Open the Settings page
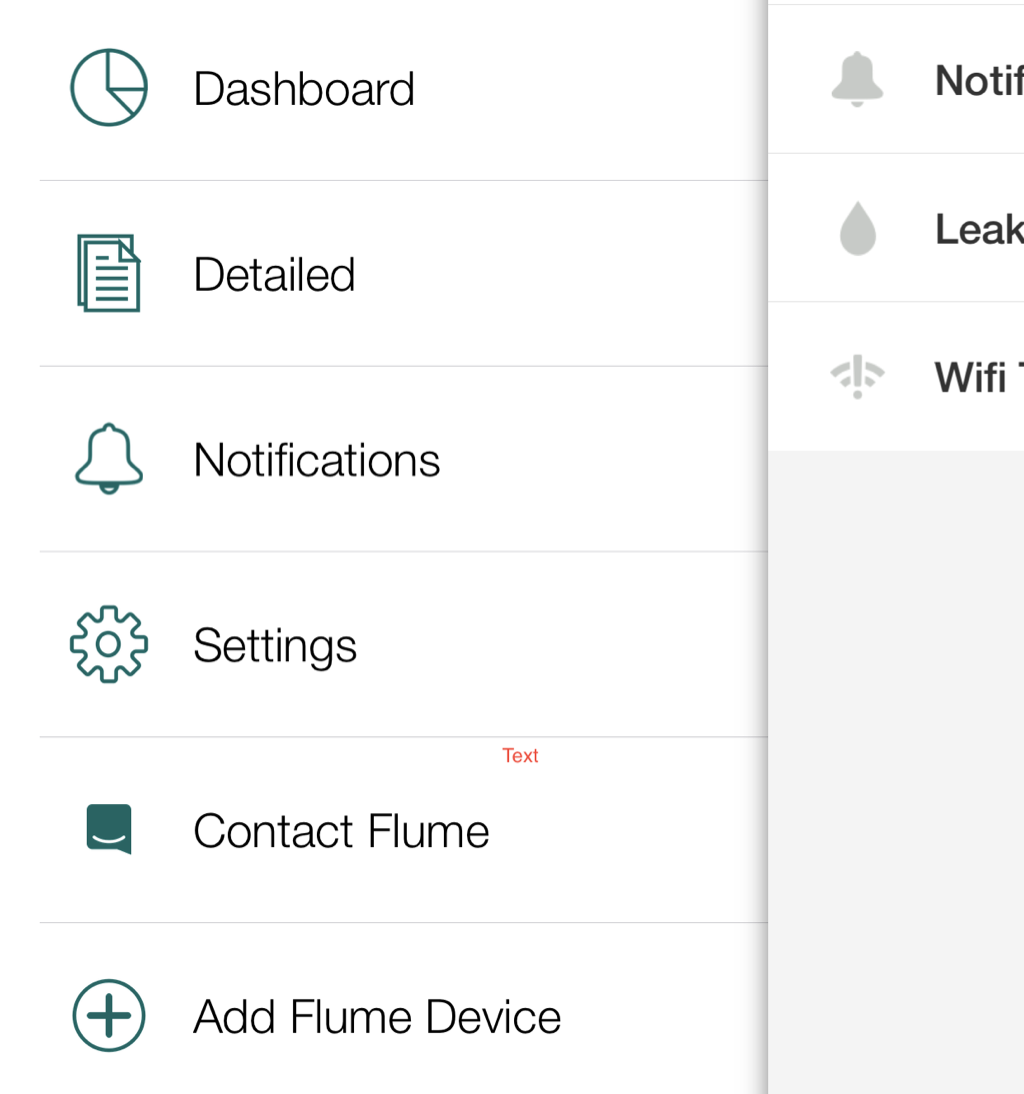The height and width of the screenshot is (1094, 1024). pyautogui.click(x=275, y=645)
